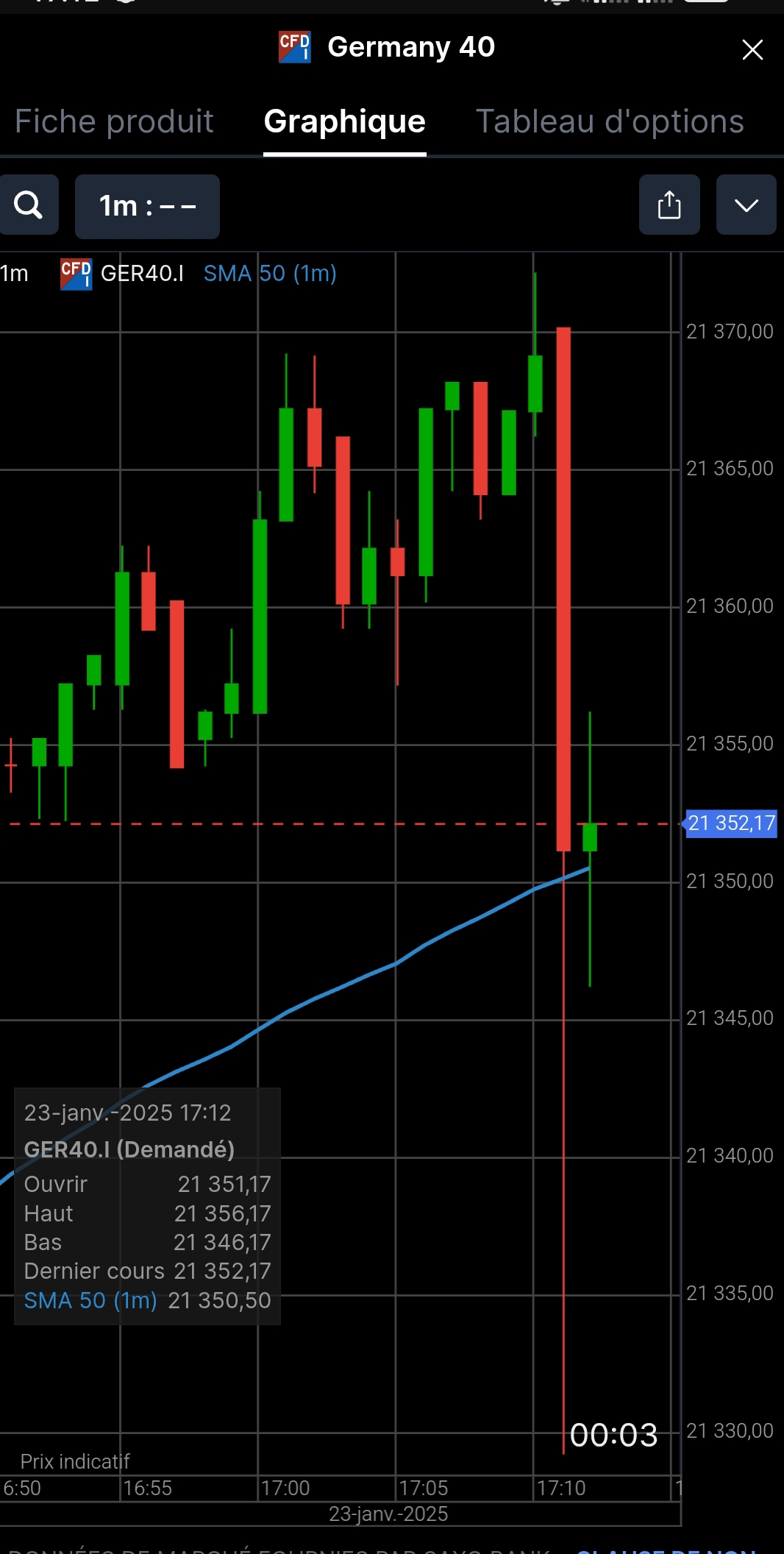784x1554 pixels.
Task: Open the instrument search magnifier
Action: [x=29, y=205]
